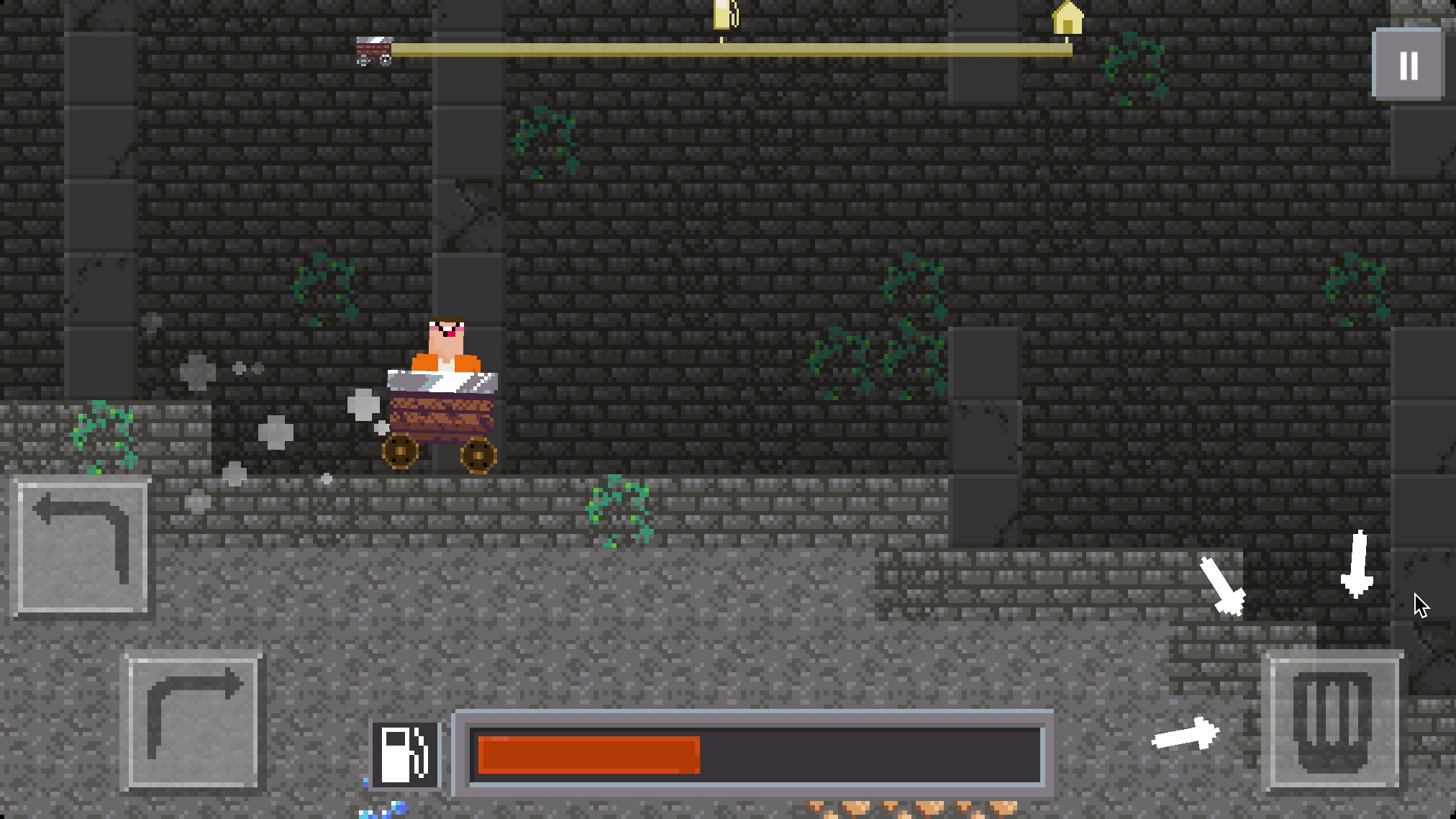This screenshot has width=1456, height=819.
Task: Tap the tilt-right arrow button
Action: pos(193,720)
